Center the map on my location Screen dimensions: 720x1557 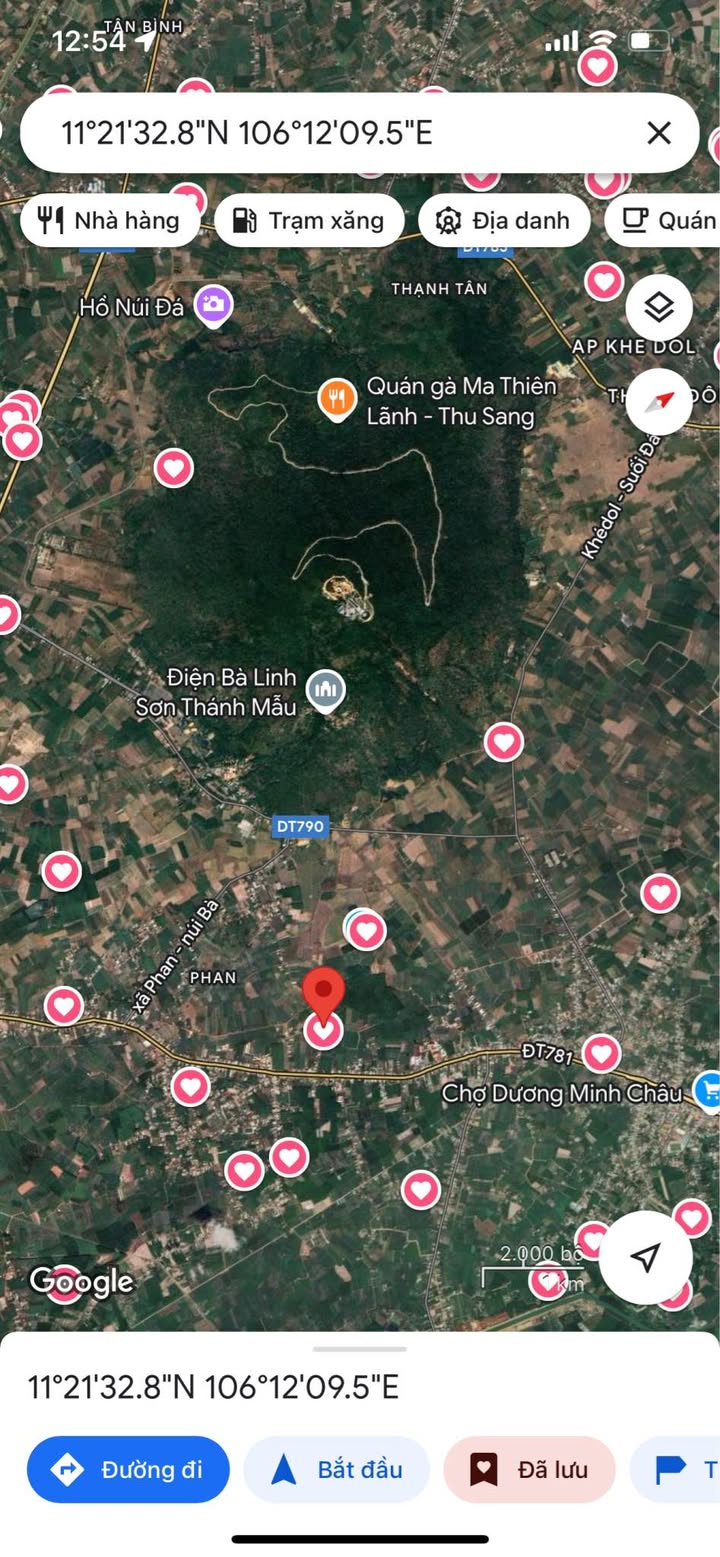click(x=646, y=1257)
